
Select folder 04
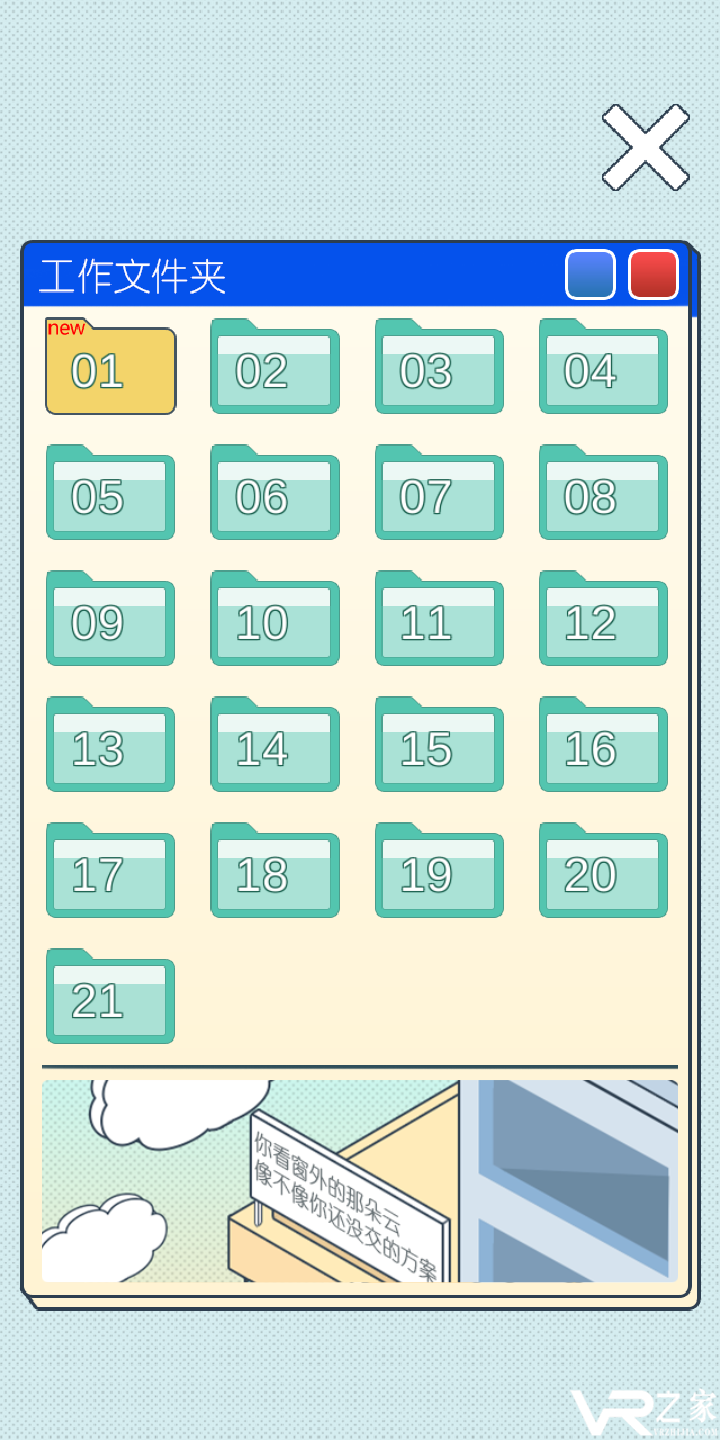(603, 368)
